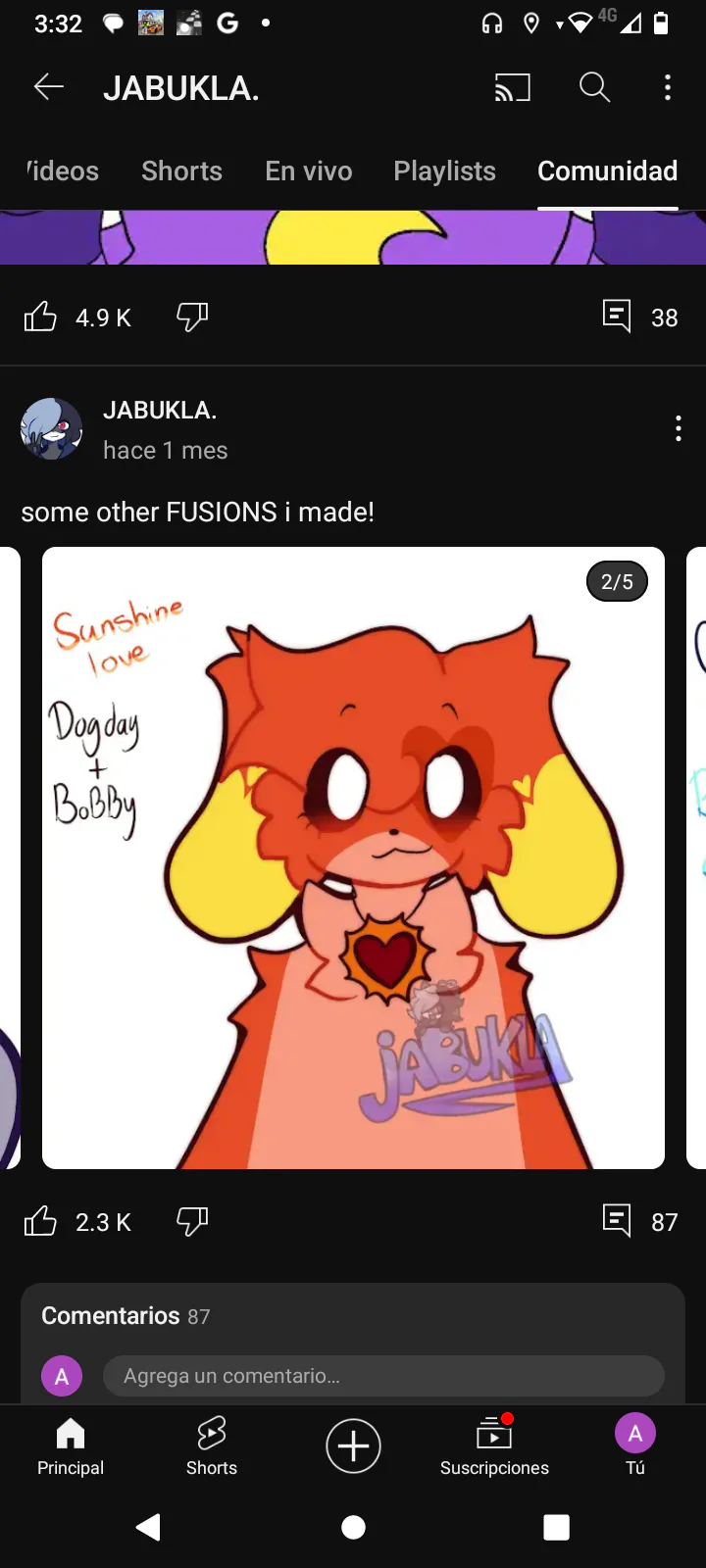The height and width of the screenshot is (1568, 706).
Task: Open the Suscripciones tab
Action: coord(494,1446)
